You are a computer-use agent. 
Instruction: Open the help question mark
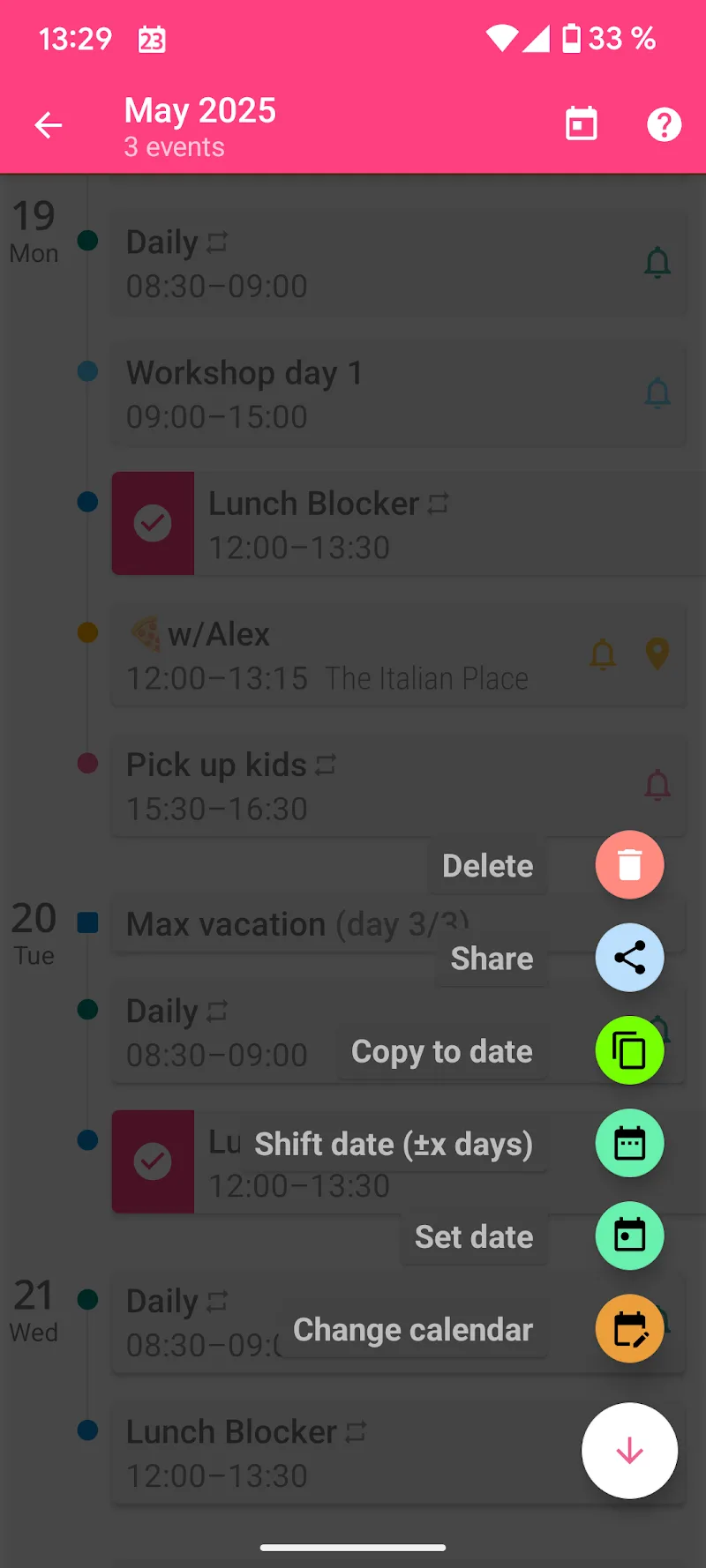664,124
